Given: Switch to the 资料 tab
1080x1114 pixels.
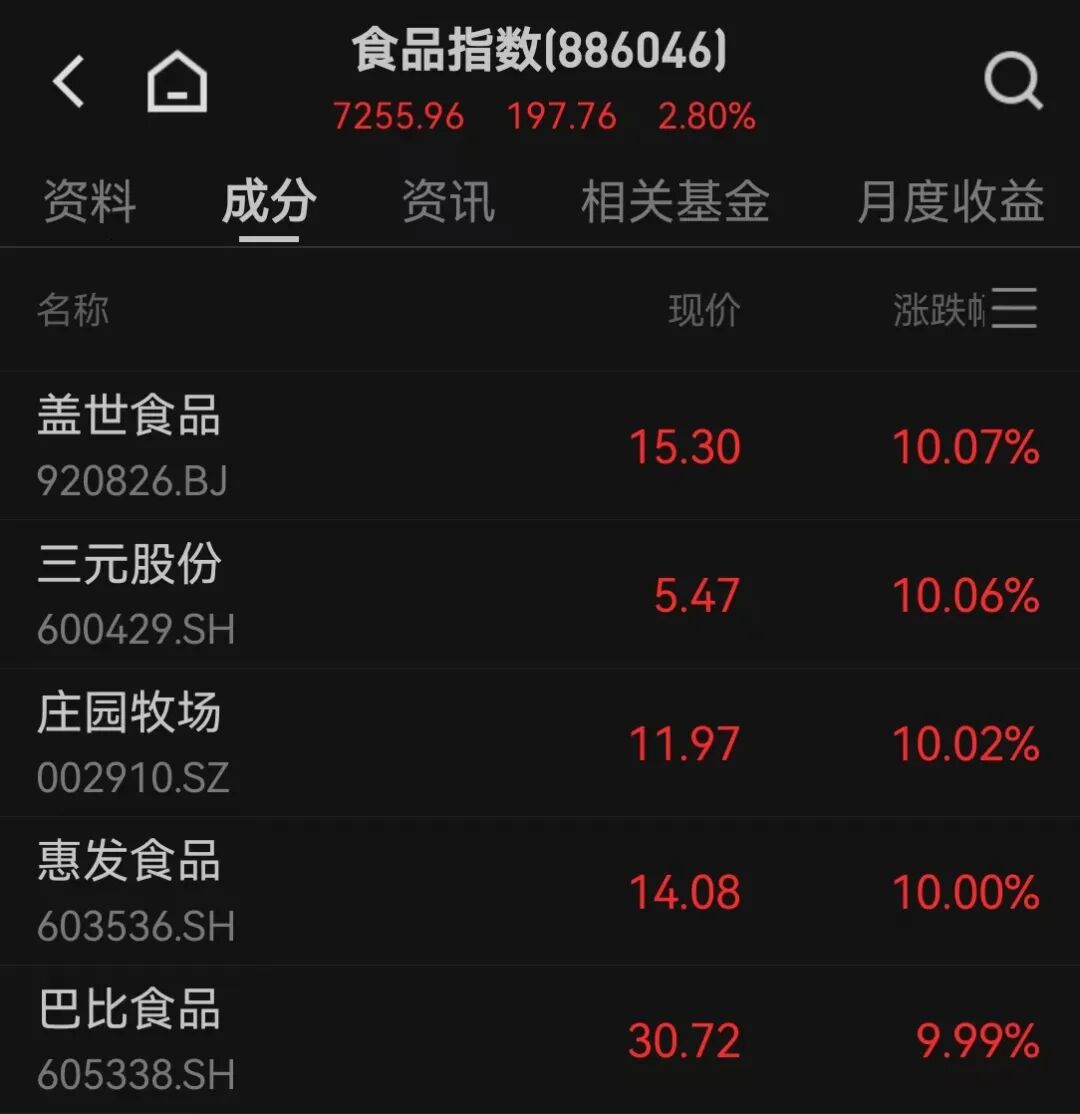Looking at the screenshot, I should [x=89, y=202].
